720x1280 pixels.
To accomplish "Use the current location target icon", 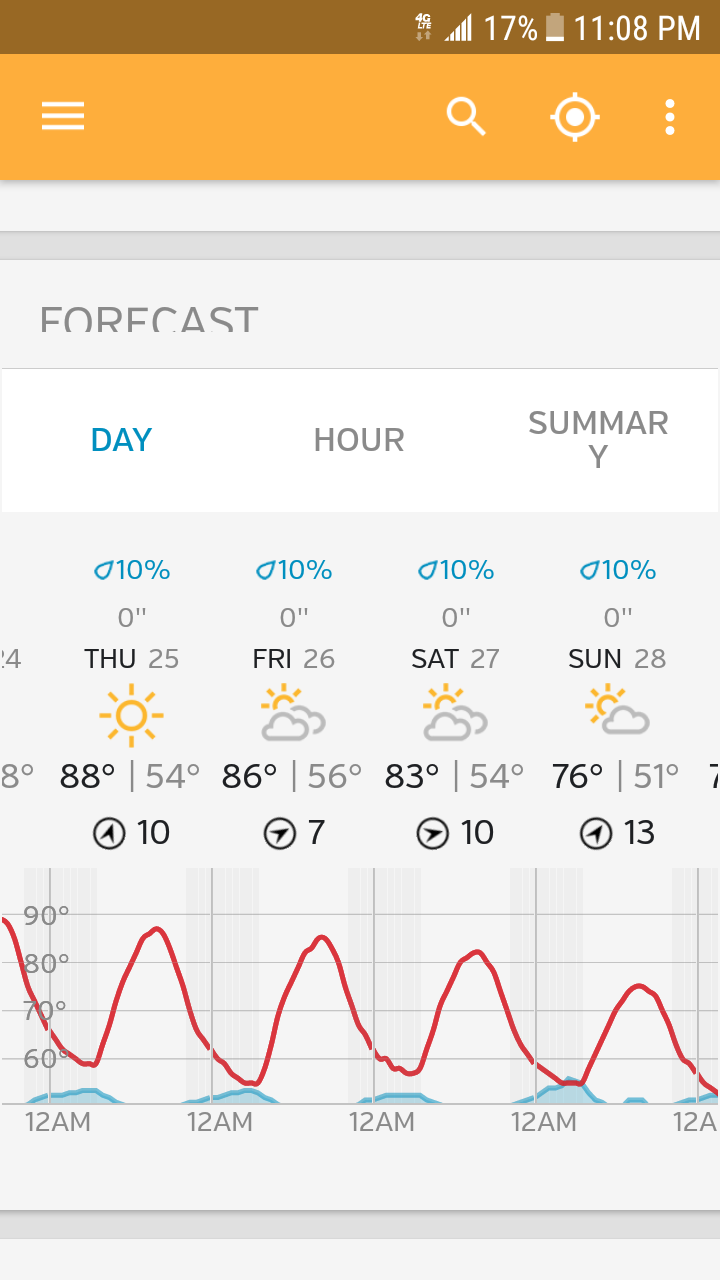I will coord(574,117).
